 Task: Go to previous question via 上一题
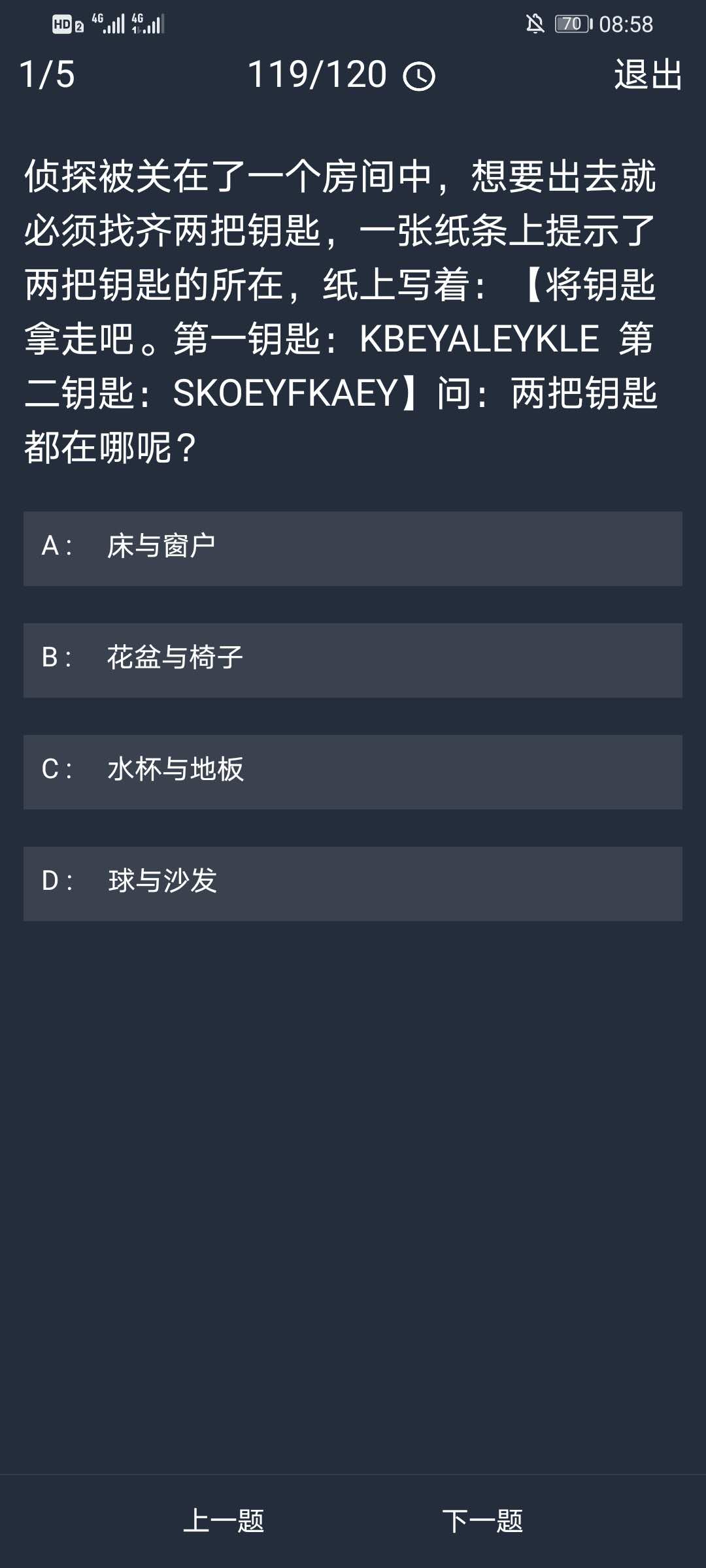point(224,1521)
